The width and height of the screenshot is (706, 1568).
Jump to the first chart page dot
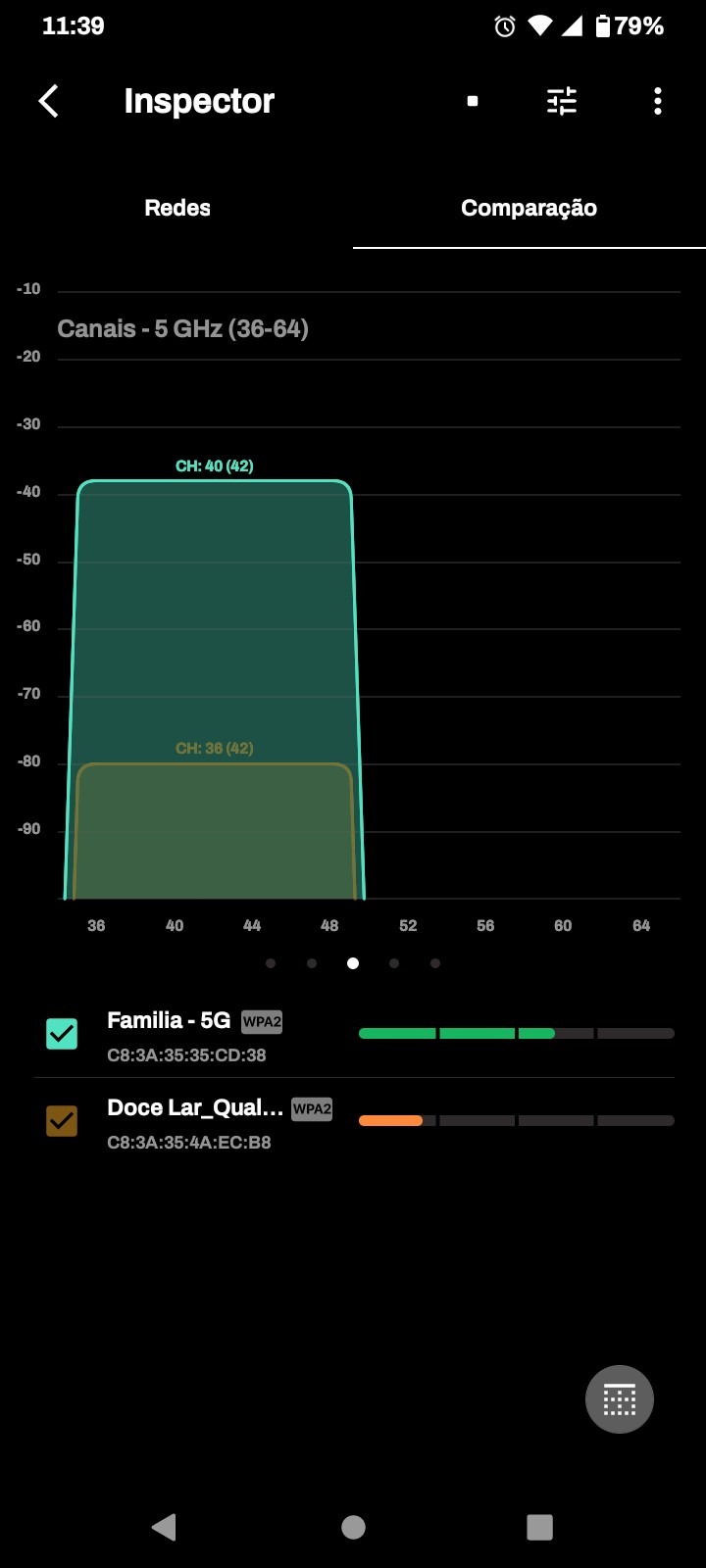(271, 963)
